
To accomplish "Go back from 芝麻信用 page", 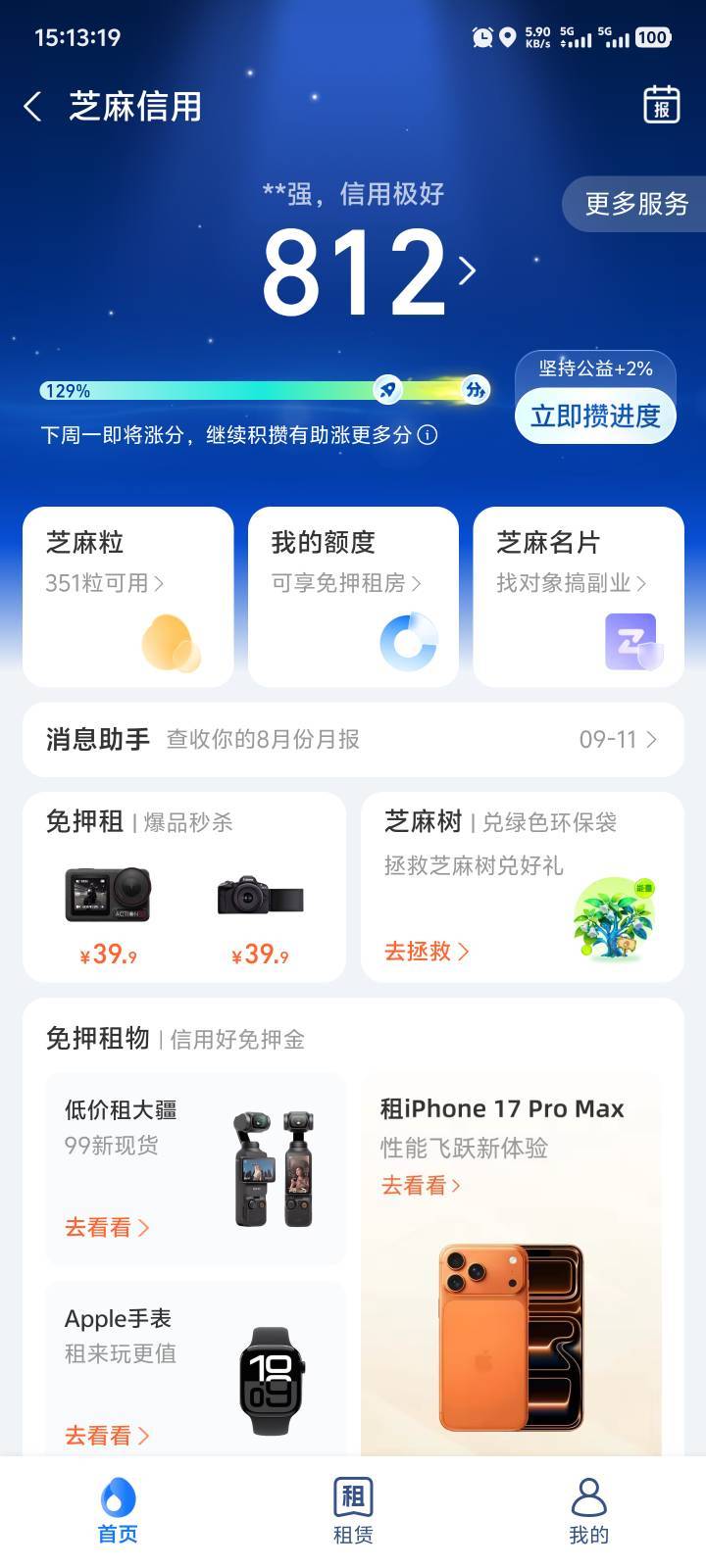I will (x=33, y=106).
